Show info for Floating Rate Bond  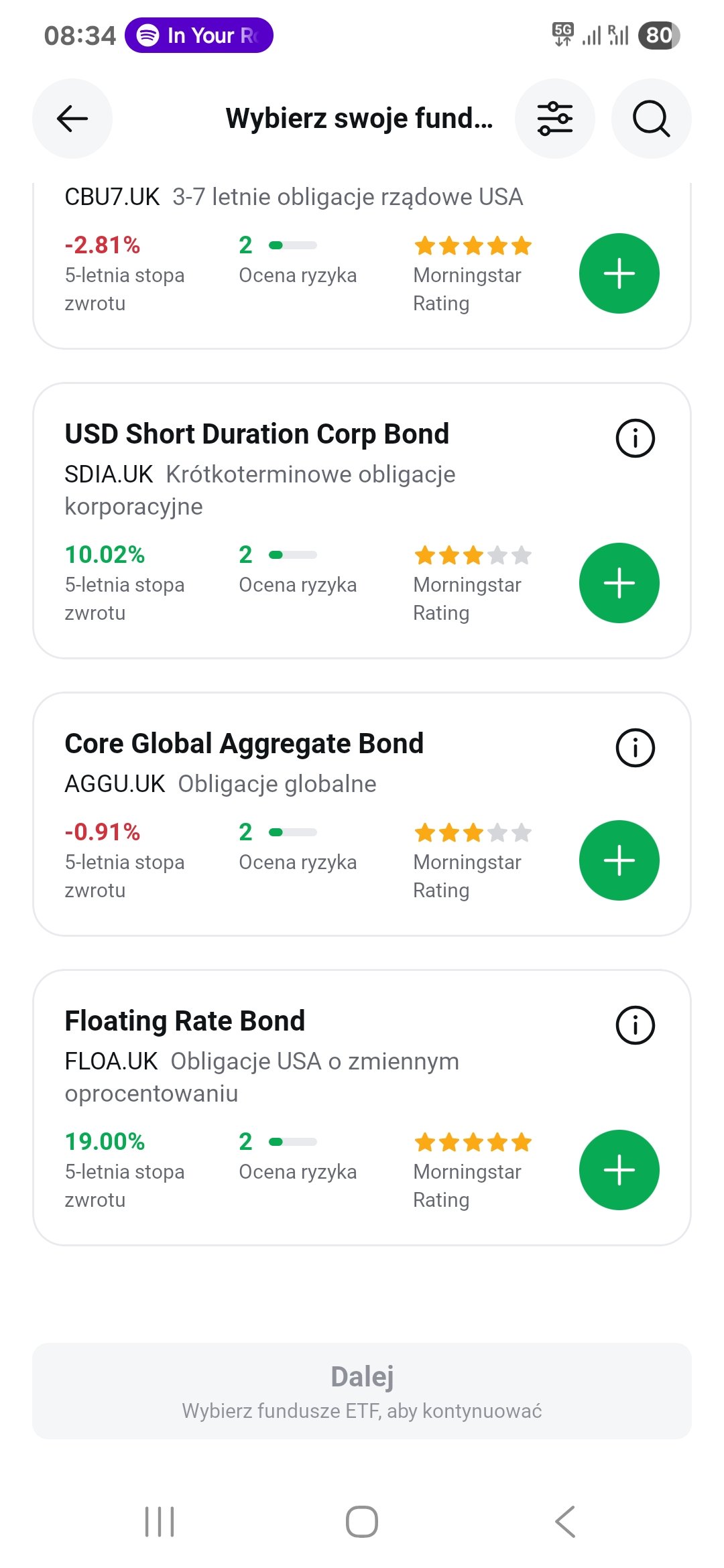tap(635, 1025)
